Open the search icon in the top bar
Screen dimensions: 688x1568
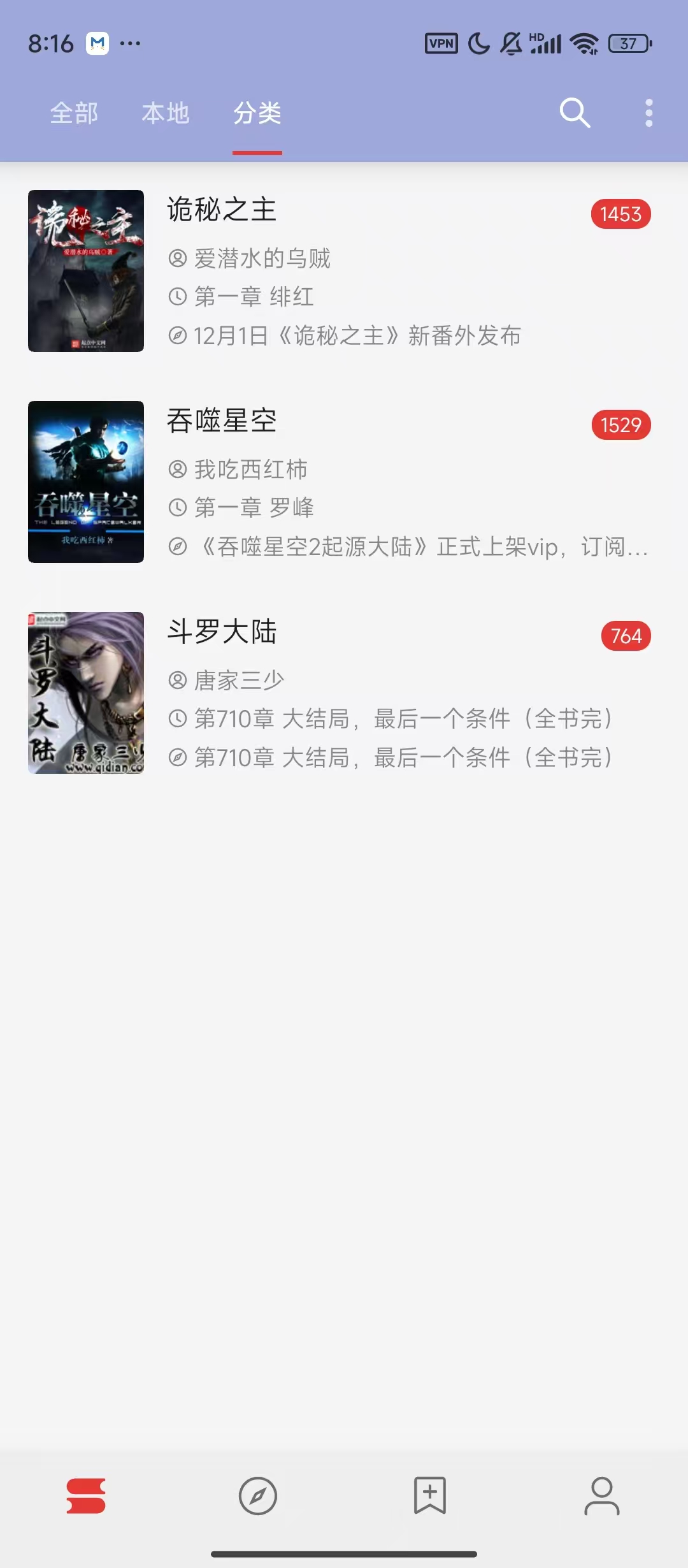tap(574, 113)
